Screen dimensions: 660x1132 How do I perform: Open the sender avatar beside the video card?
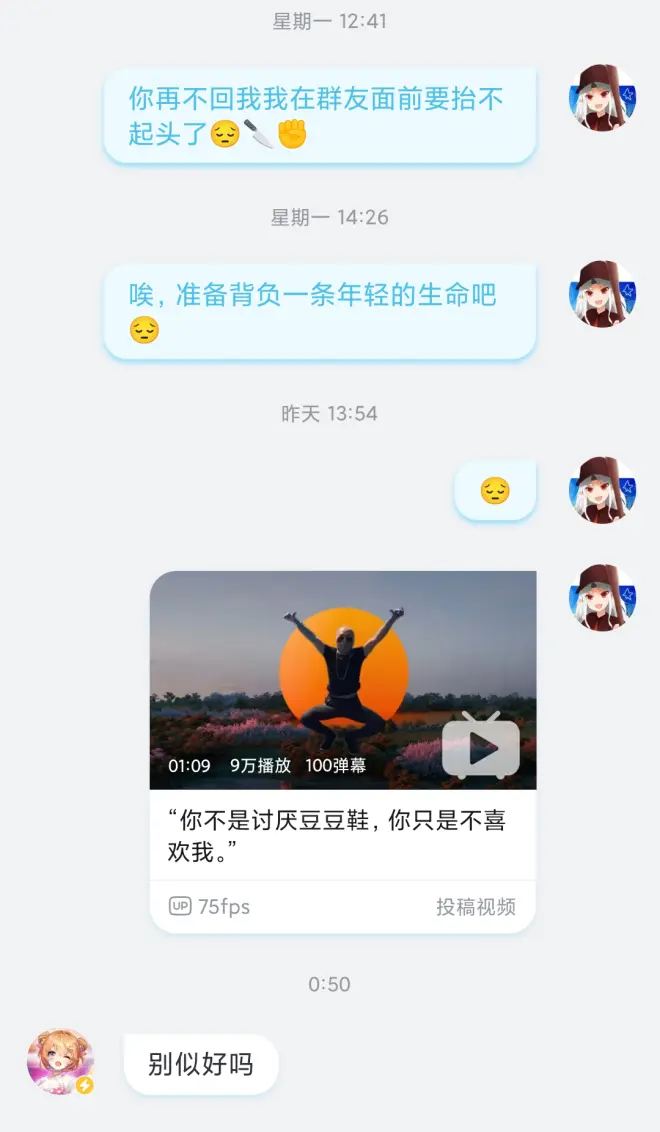point(603,597)
